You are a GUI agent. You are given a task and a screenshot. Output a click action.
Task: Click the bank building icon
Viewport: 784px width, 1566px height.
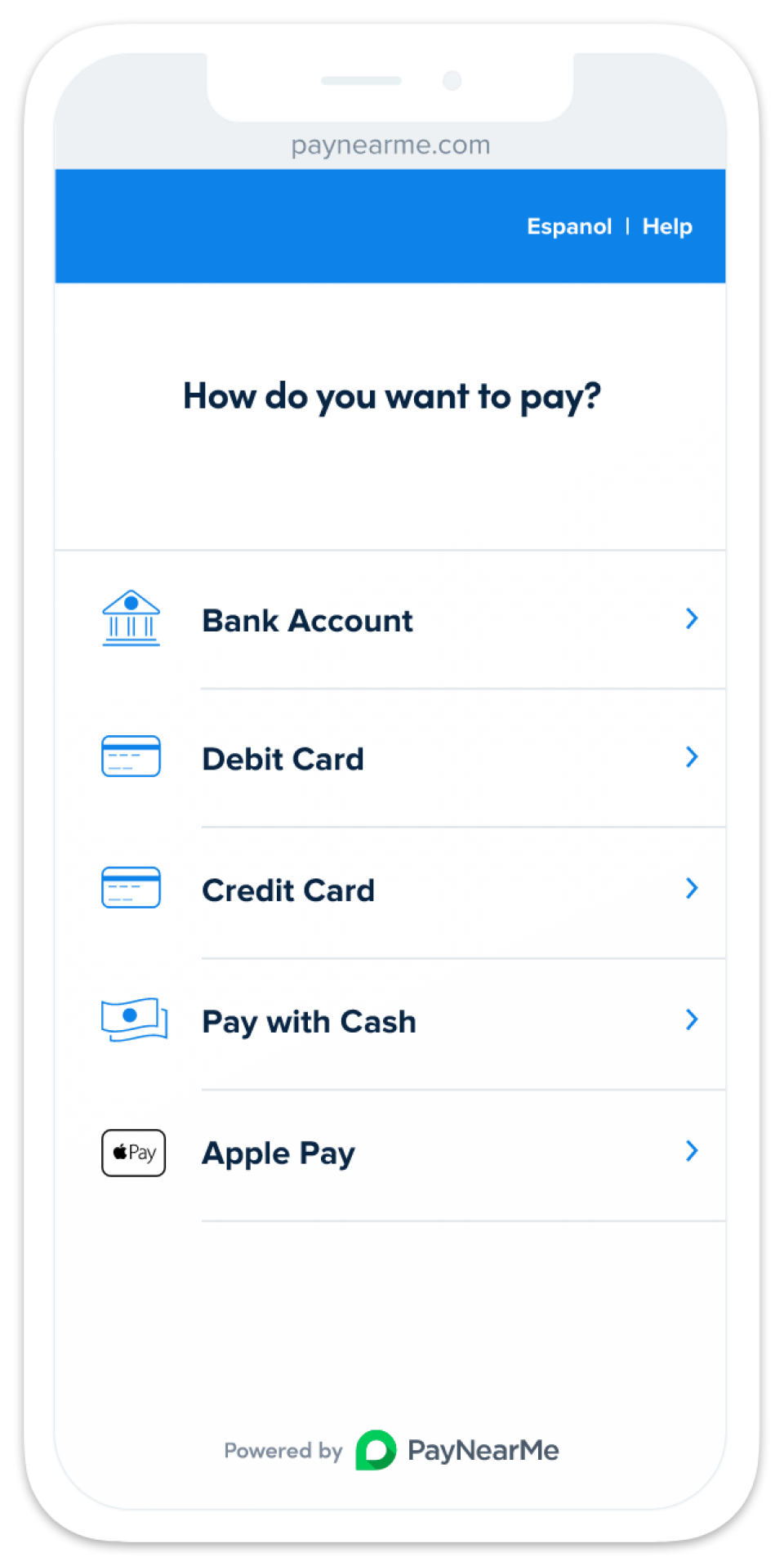pyautogui.click(x=131, y=619)
